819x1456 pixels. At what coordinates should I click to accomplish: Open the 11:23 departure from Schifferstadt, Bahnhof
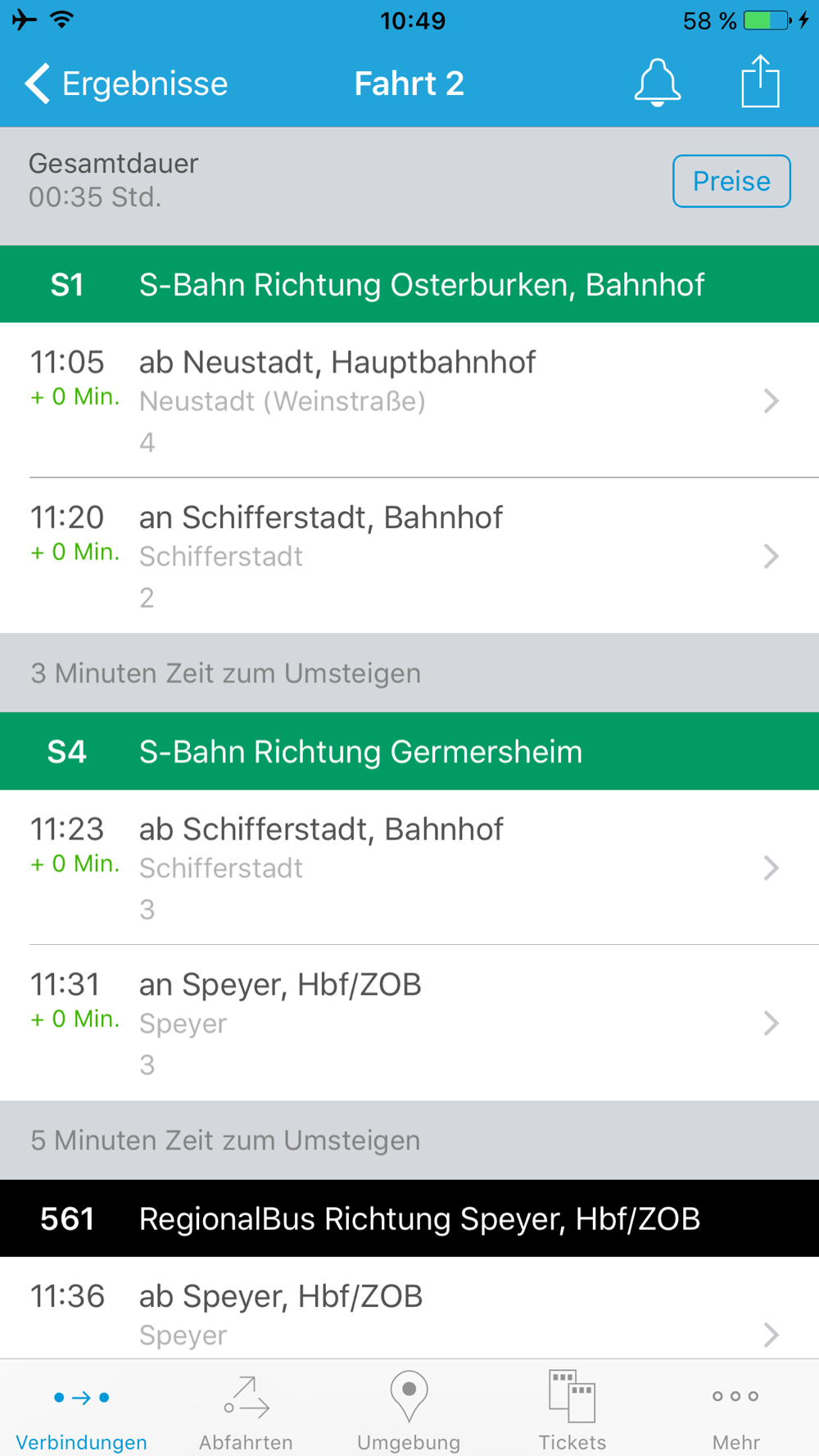pyautogui.click(x=409, y=866)
